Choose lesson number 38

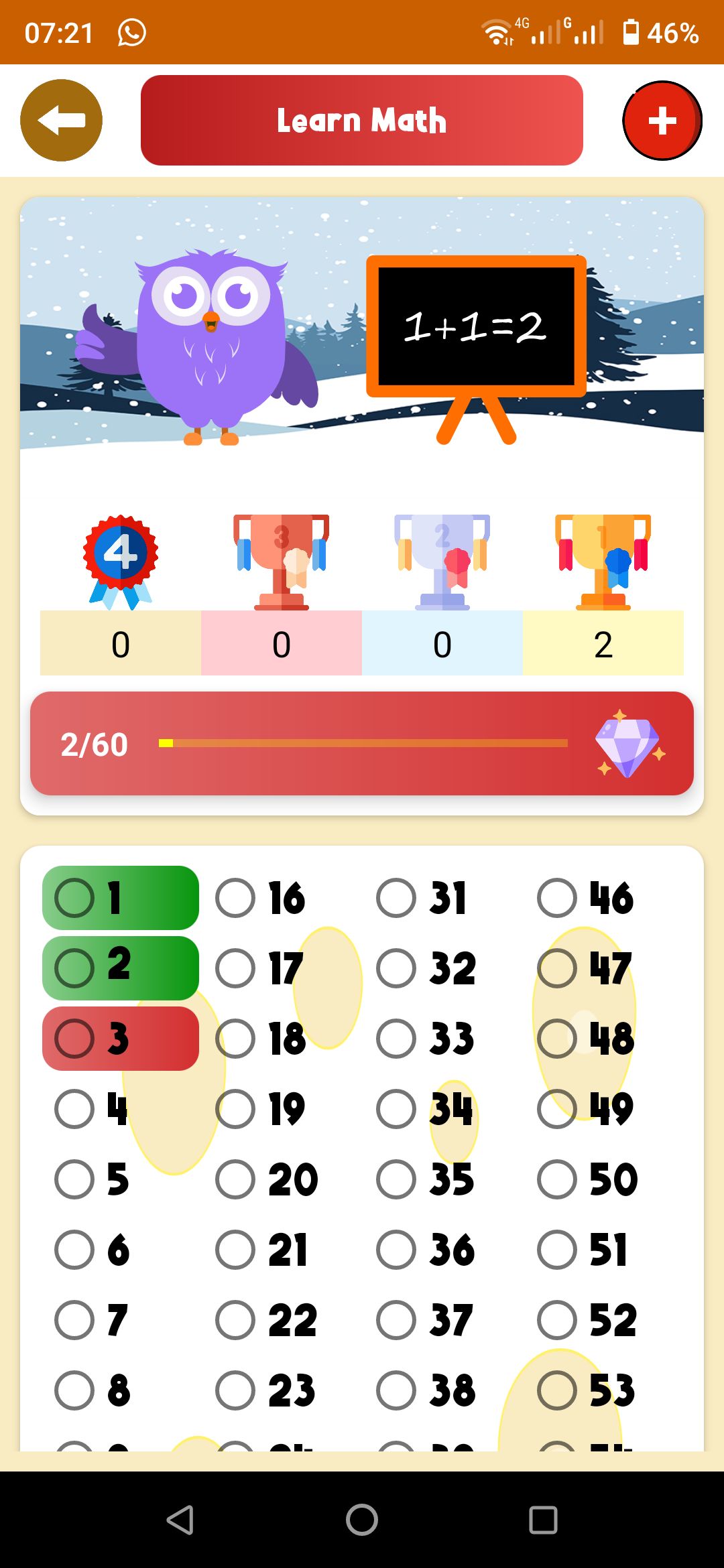pyautogui.click(x=426, y=1390)
